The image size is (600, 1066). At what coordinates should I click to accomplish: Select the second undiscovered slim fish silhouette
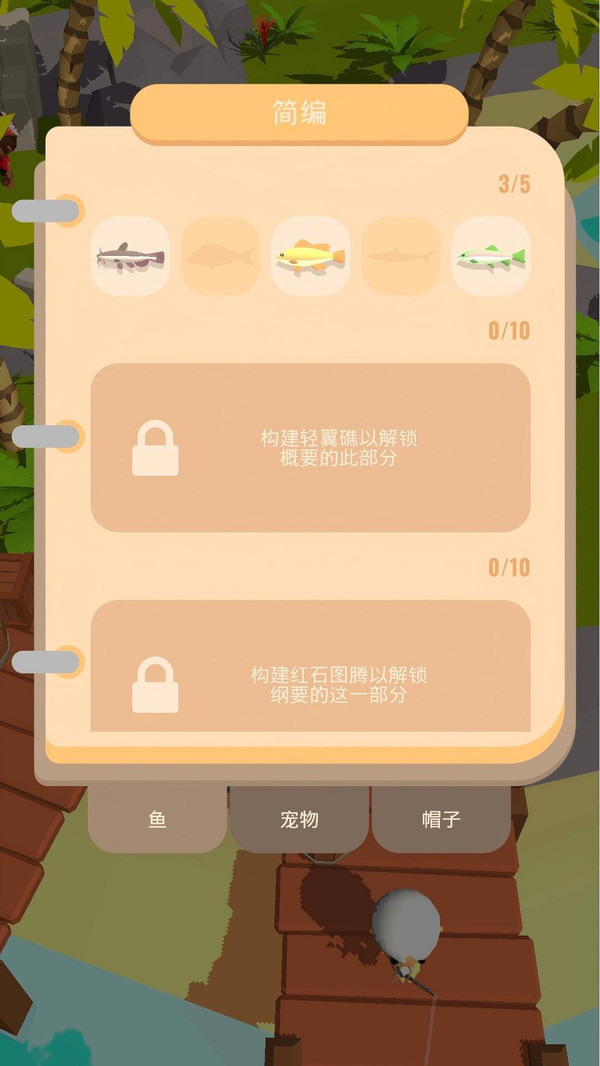click(400, 257)
